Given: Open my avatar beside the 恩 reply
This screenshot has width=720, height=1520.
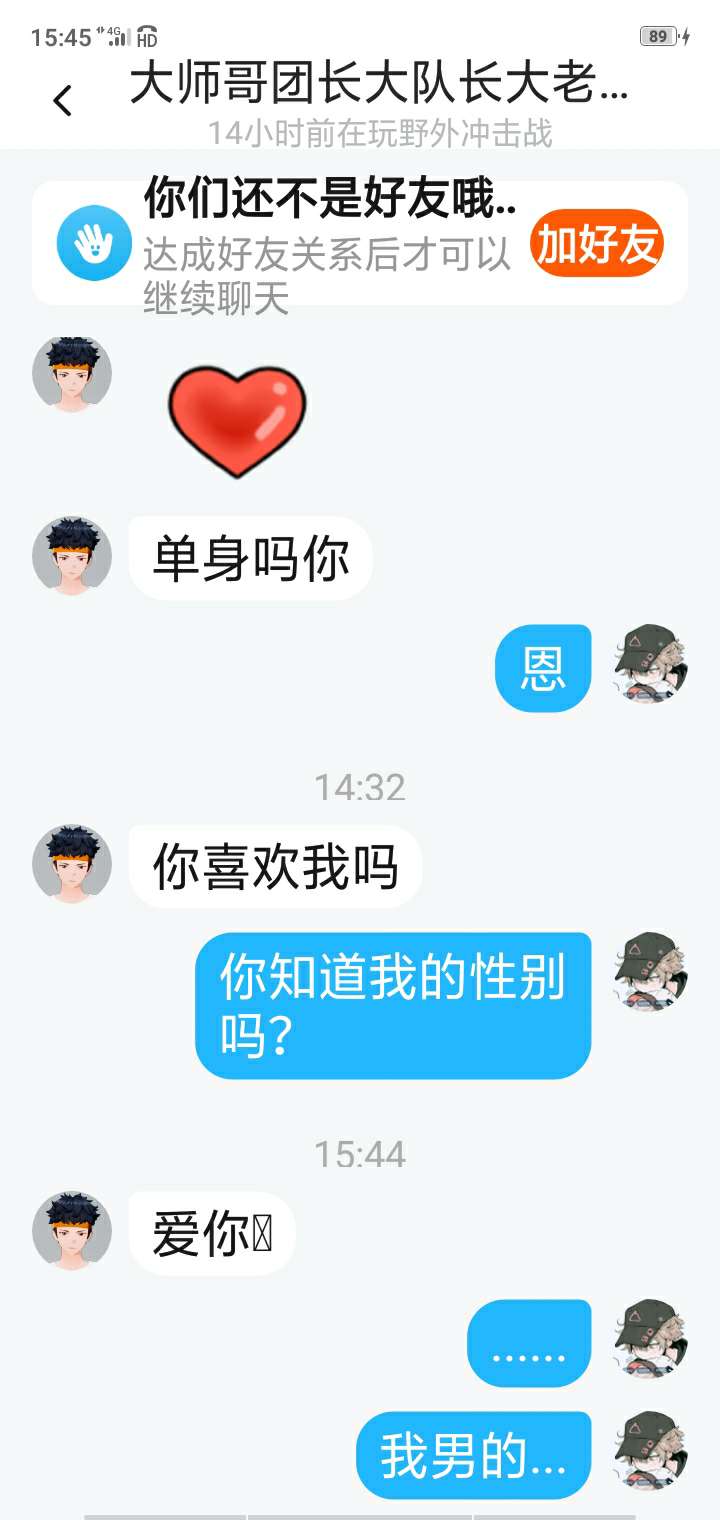Looking at the screenshot, I should tap(650, 664).
